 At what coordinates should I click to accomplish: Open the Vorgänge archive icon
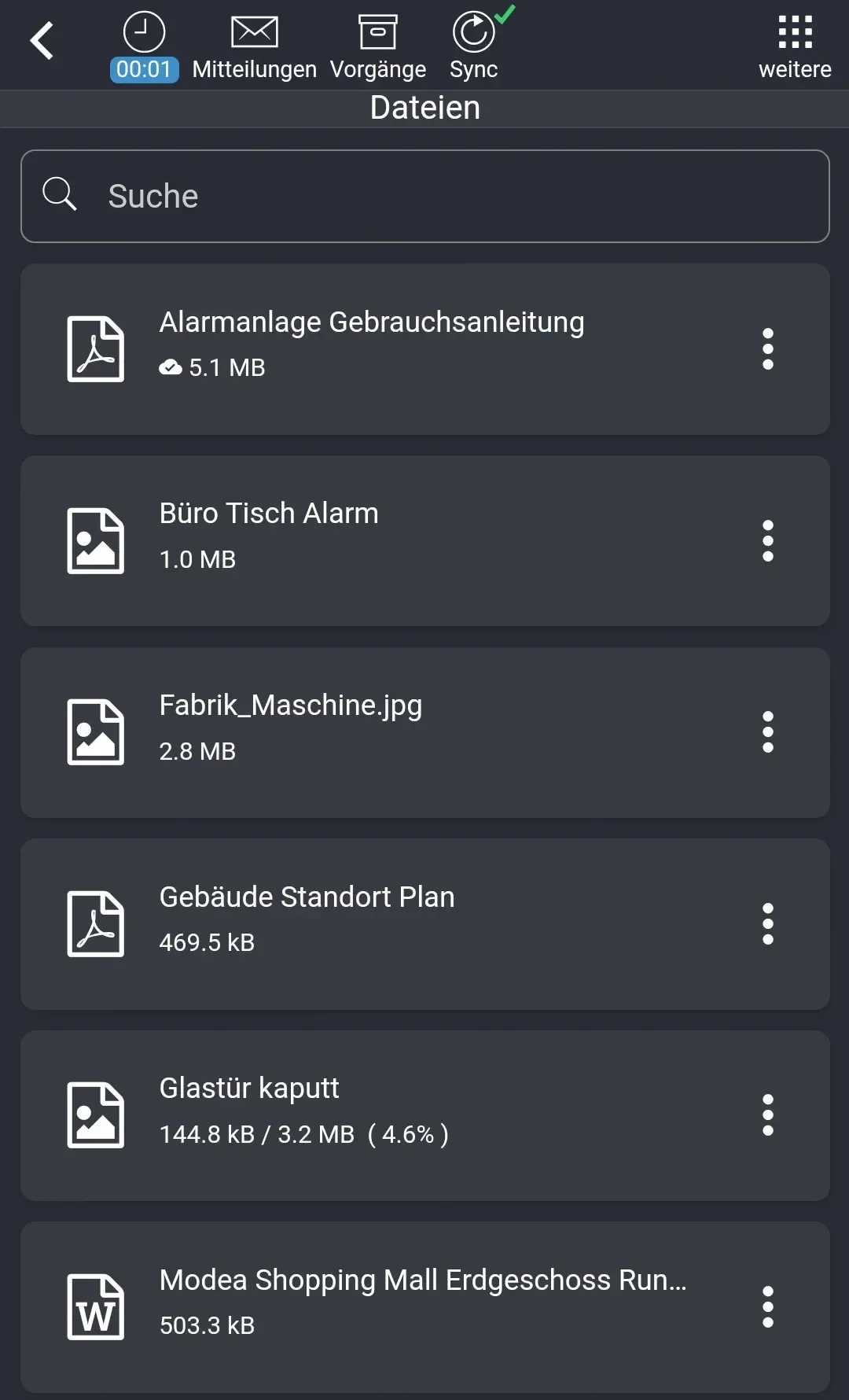coord(378,31)
